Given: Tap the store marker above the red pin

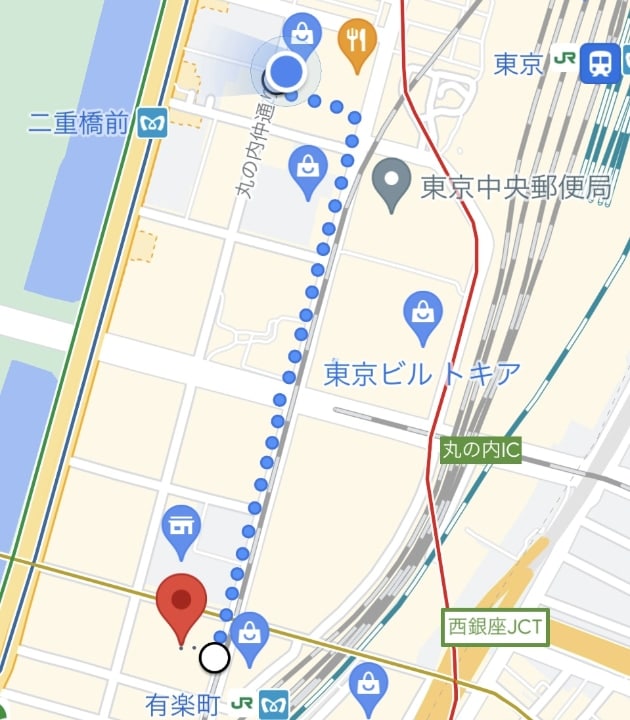Looking at the screenshot, I should pos(181,526).
